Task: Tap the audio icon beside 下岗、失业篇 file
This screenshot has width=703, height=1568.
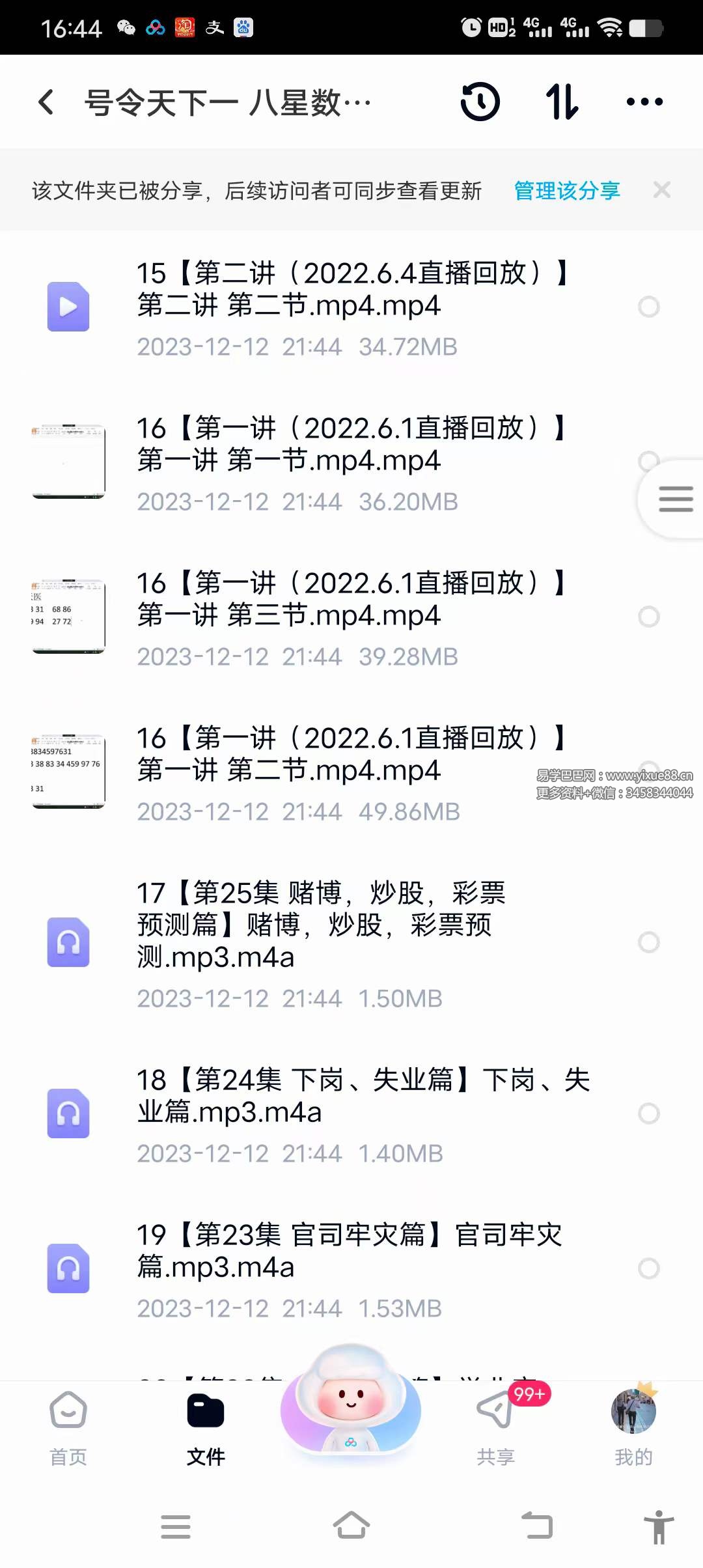Action: coord(68,1113)
